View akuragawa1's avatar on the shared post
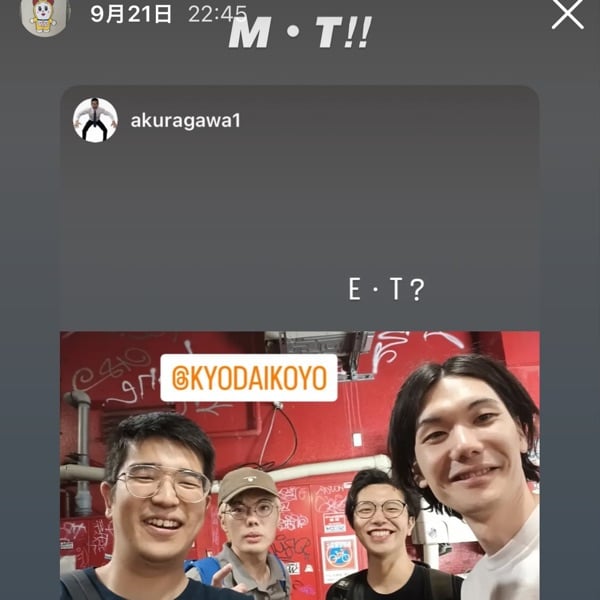 [x=95, y=120]
